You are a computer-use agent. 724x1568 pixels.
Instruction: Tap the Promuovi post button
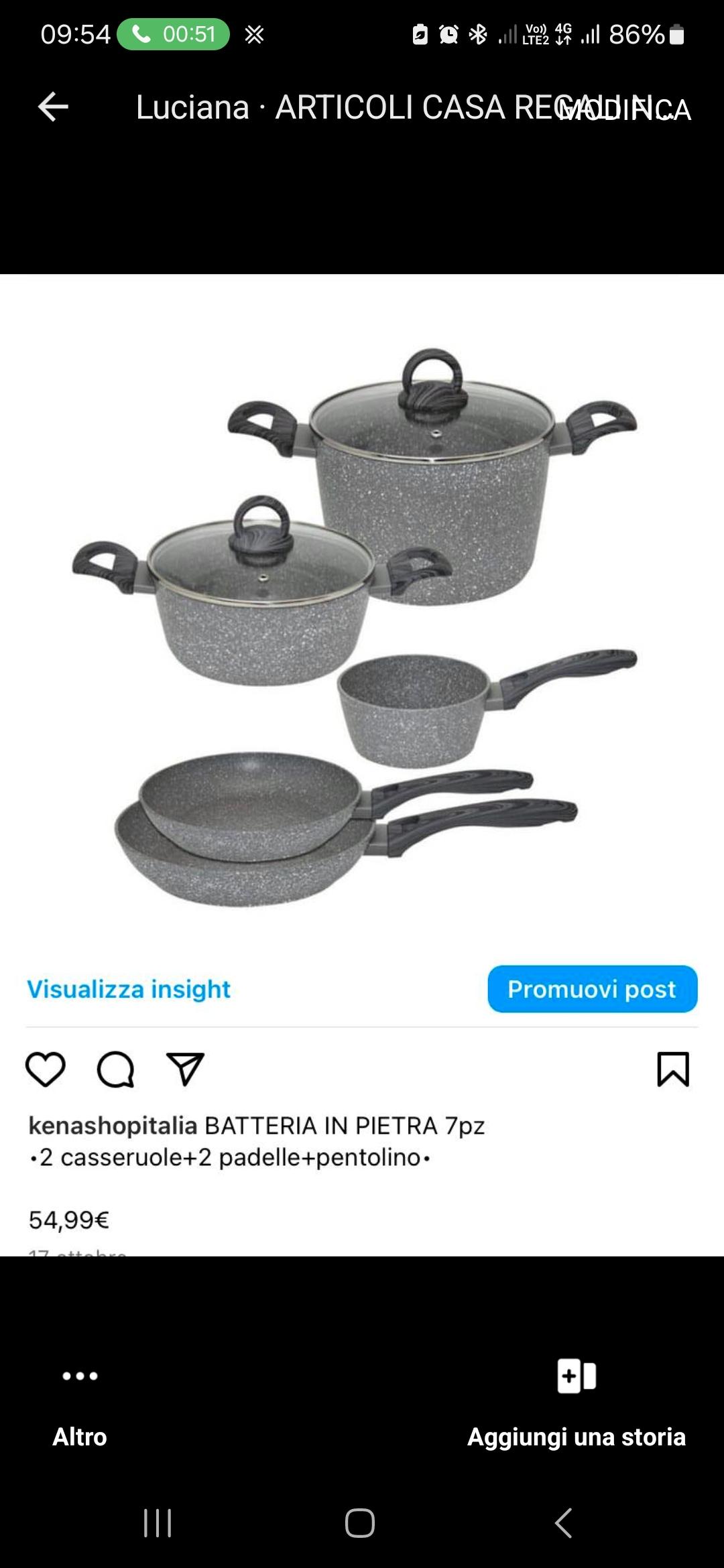[x=592, y=989]
